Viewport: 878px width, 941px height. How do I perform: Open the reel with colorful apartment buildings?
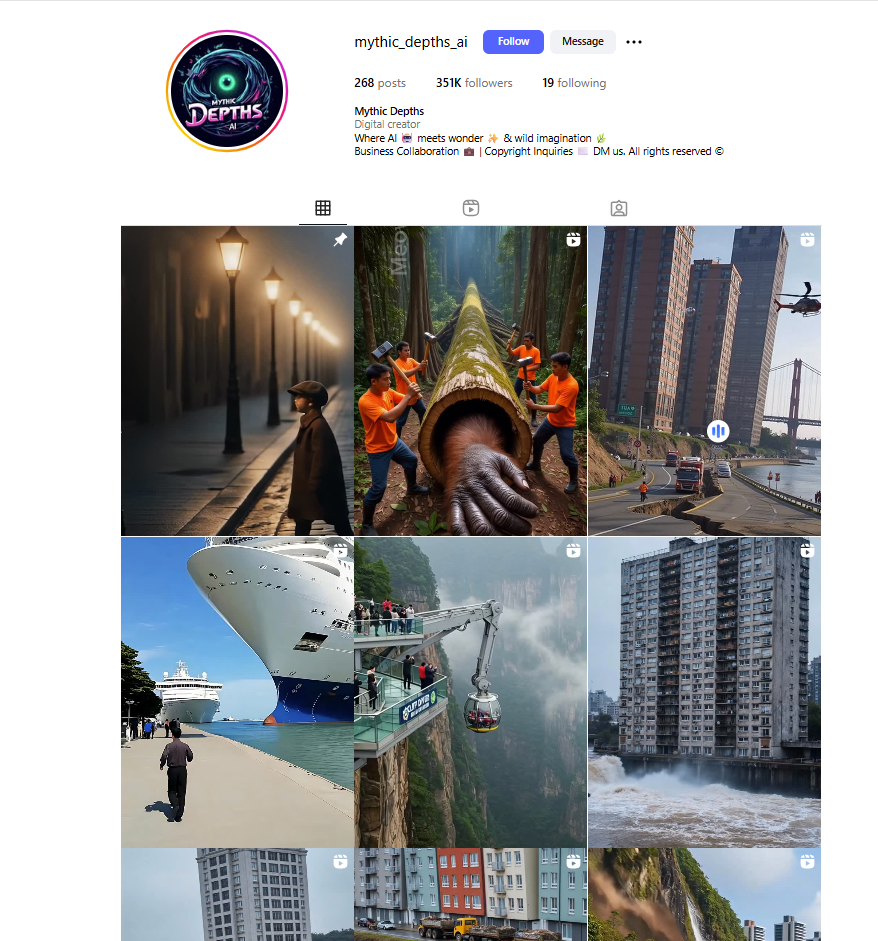(x=470, y=895)
